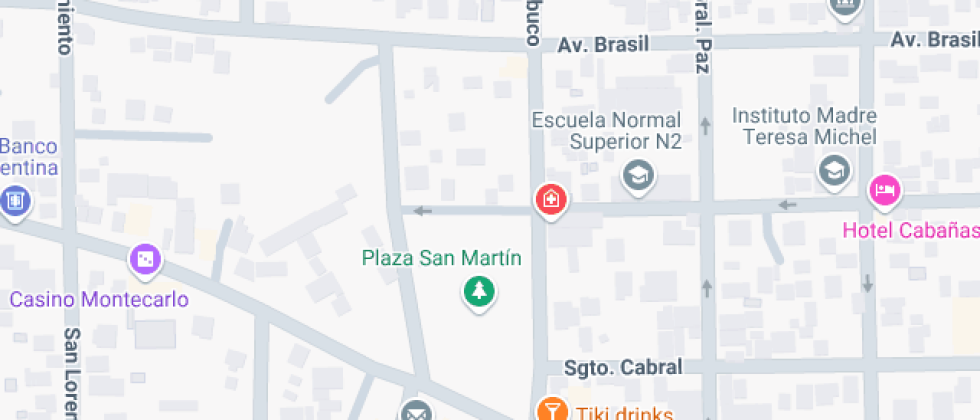Open the Hotel Cabañas lodging pin

click(885, 189)
